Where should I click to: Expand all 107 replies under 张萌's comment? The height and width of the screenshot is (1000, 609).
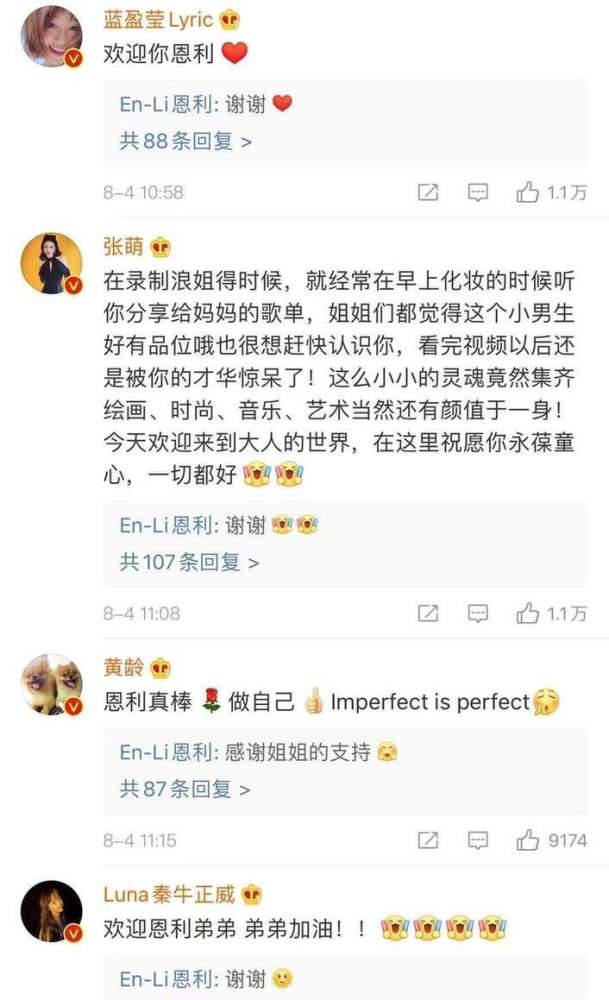[189, 562]
